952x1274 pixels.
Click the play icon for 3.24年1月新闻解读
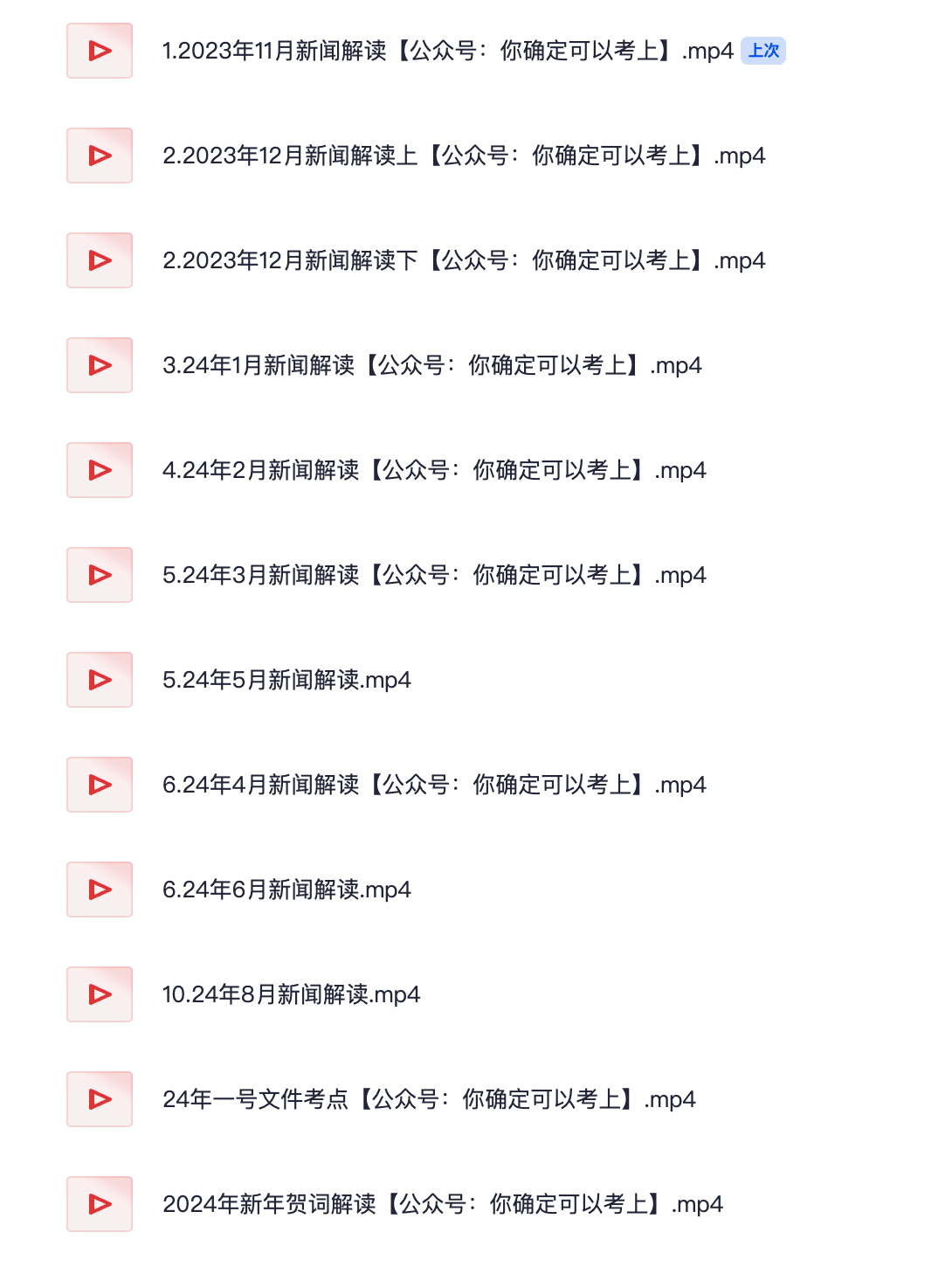[99, 365]
